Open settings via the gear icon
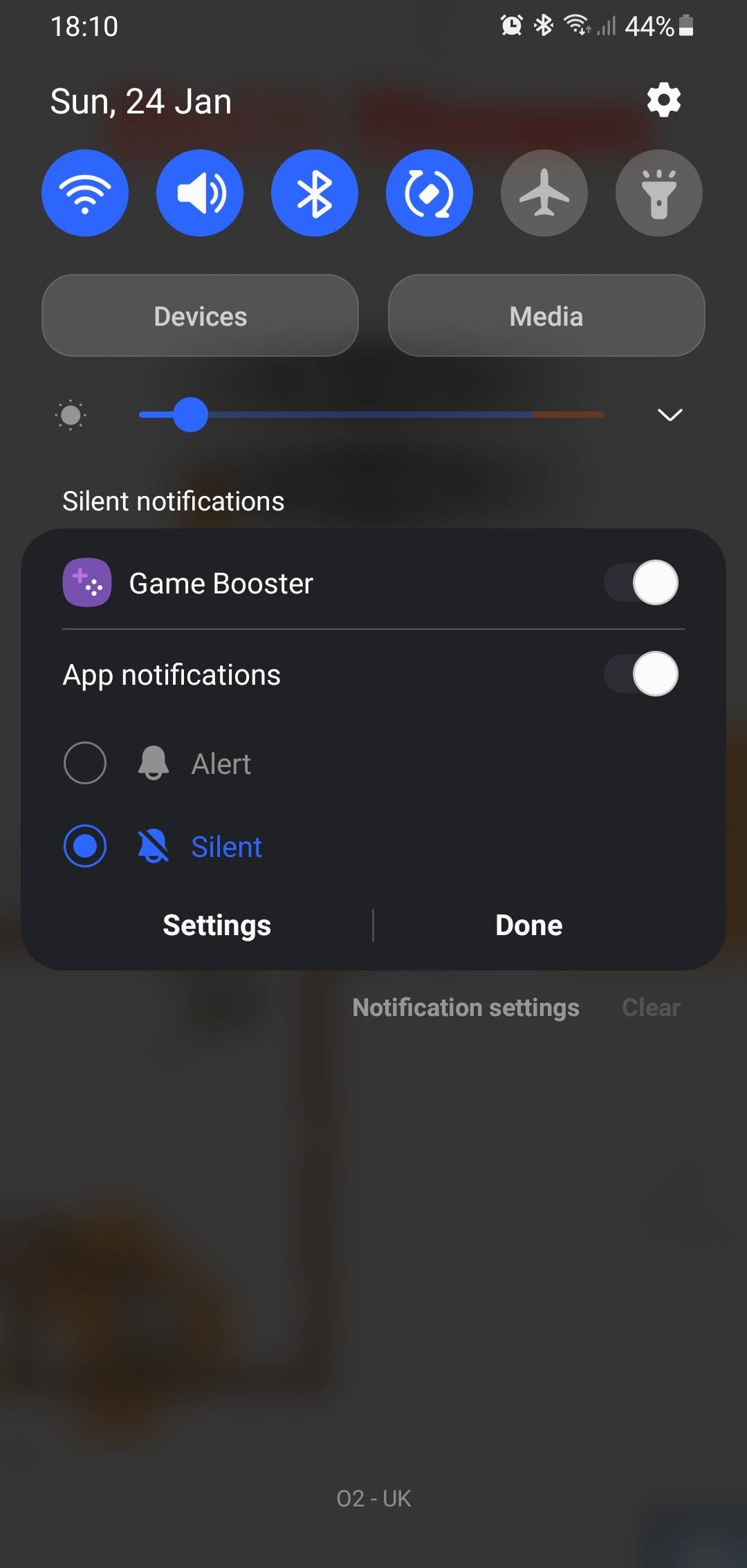747x1568 pixels. (x=663, y=100)
